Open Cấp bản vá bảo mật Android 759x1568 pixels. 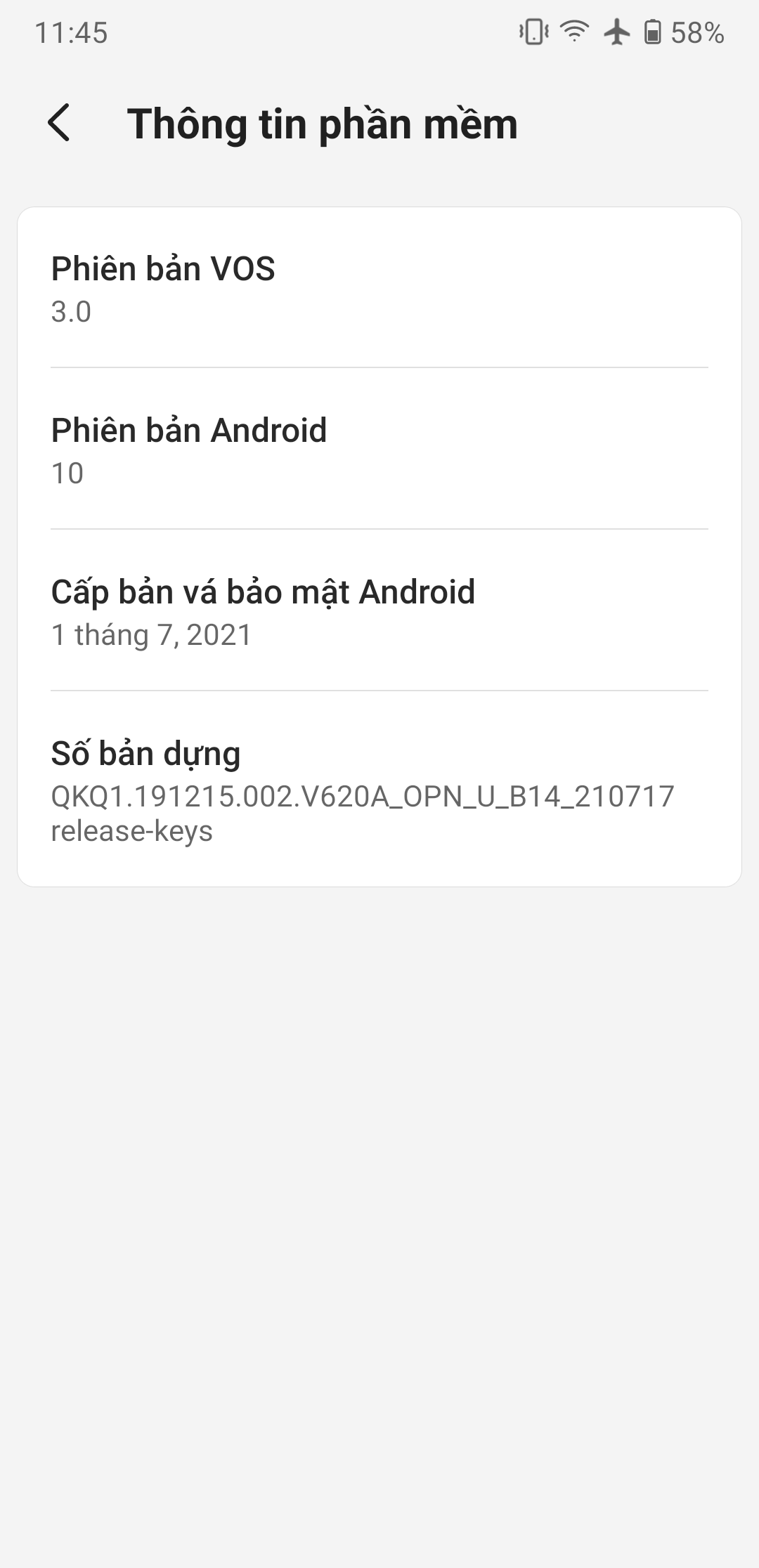[x=379, y=611]
